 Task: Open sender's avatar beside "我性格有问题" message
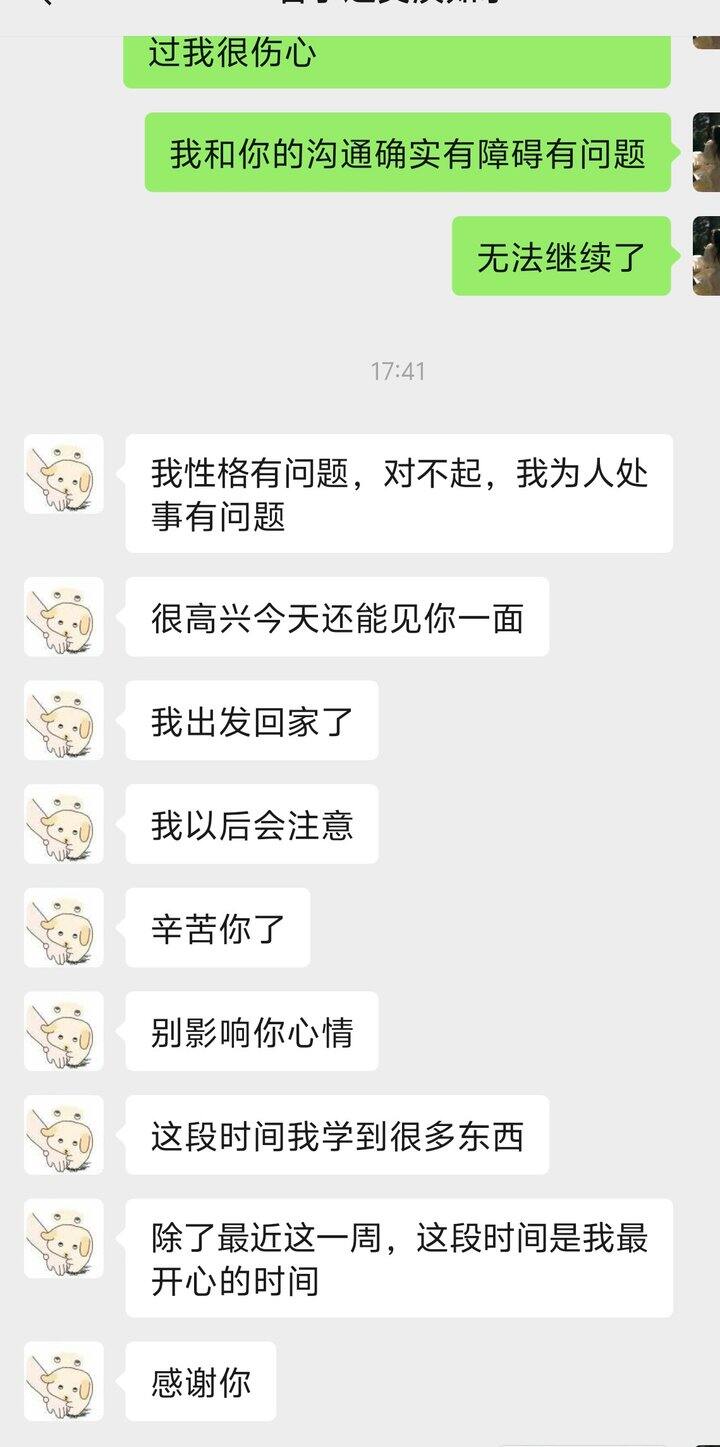64,474
